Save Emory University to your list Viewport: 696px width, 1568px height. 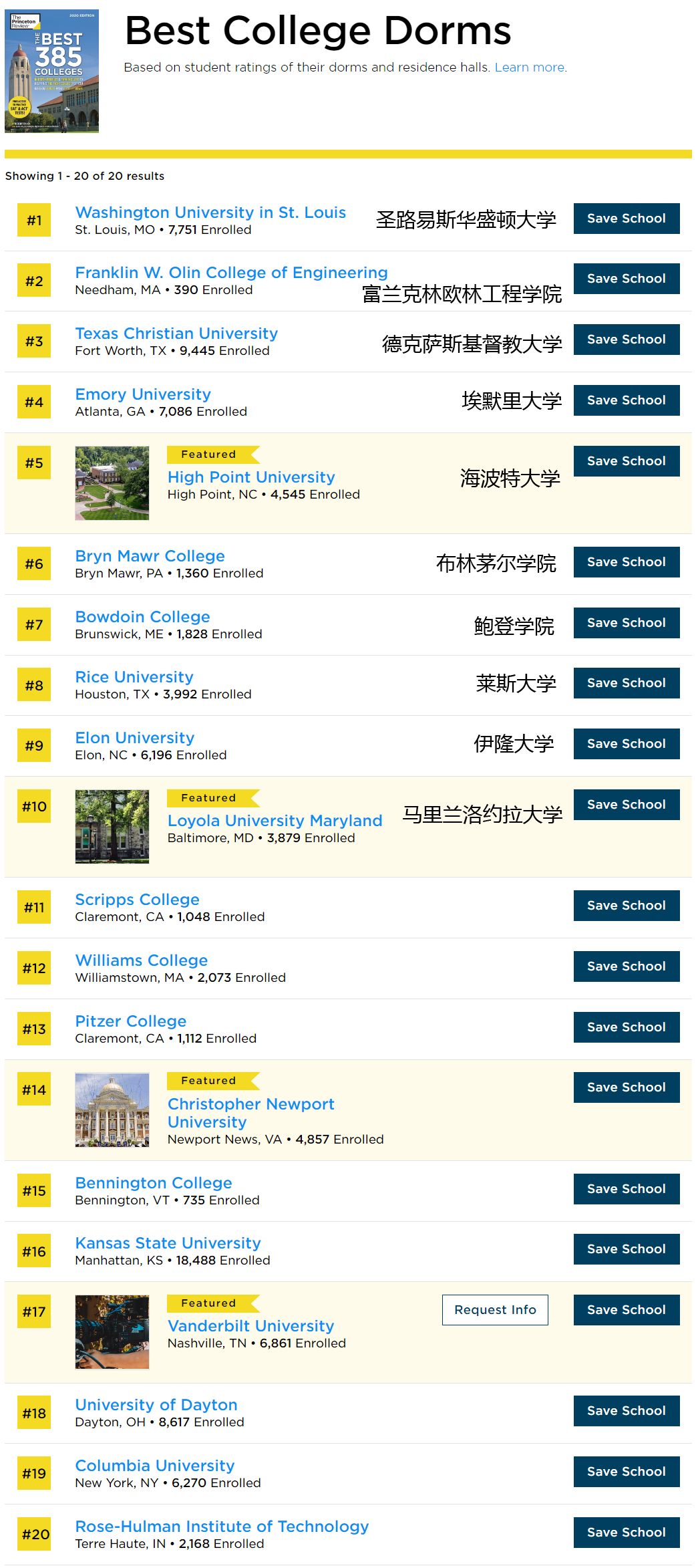click(x=626, y=400)
